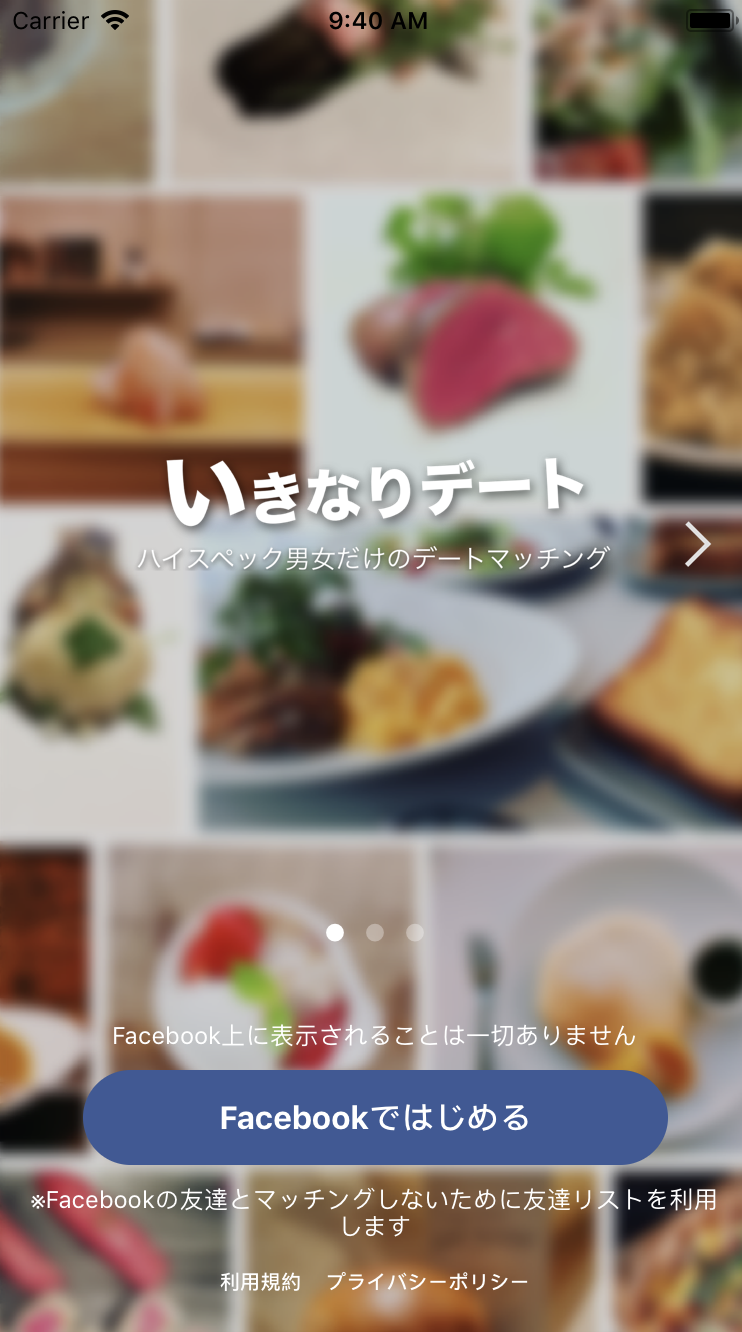
Task: Select the first page indicator dot
Action: (336, 933)
